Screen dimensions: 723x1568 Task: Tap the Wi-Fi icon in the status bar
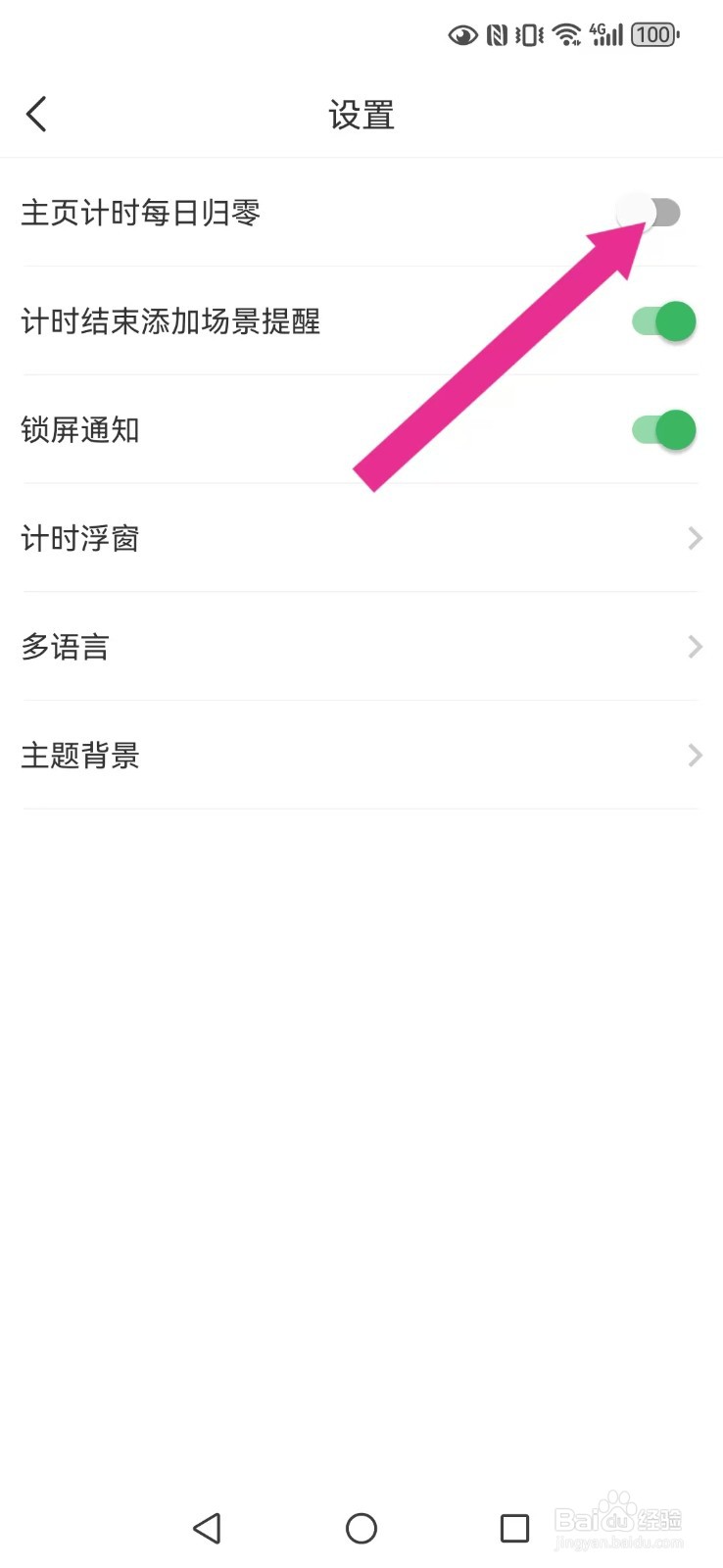pyautogui.click(x=566, y=34)
